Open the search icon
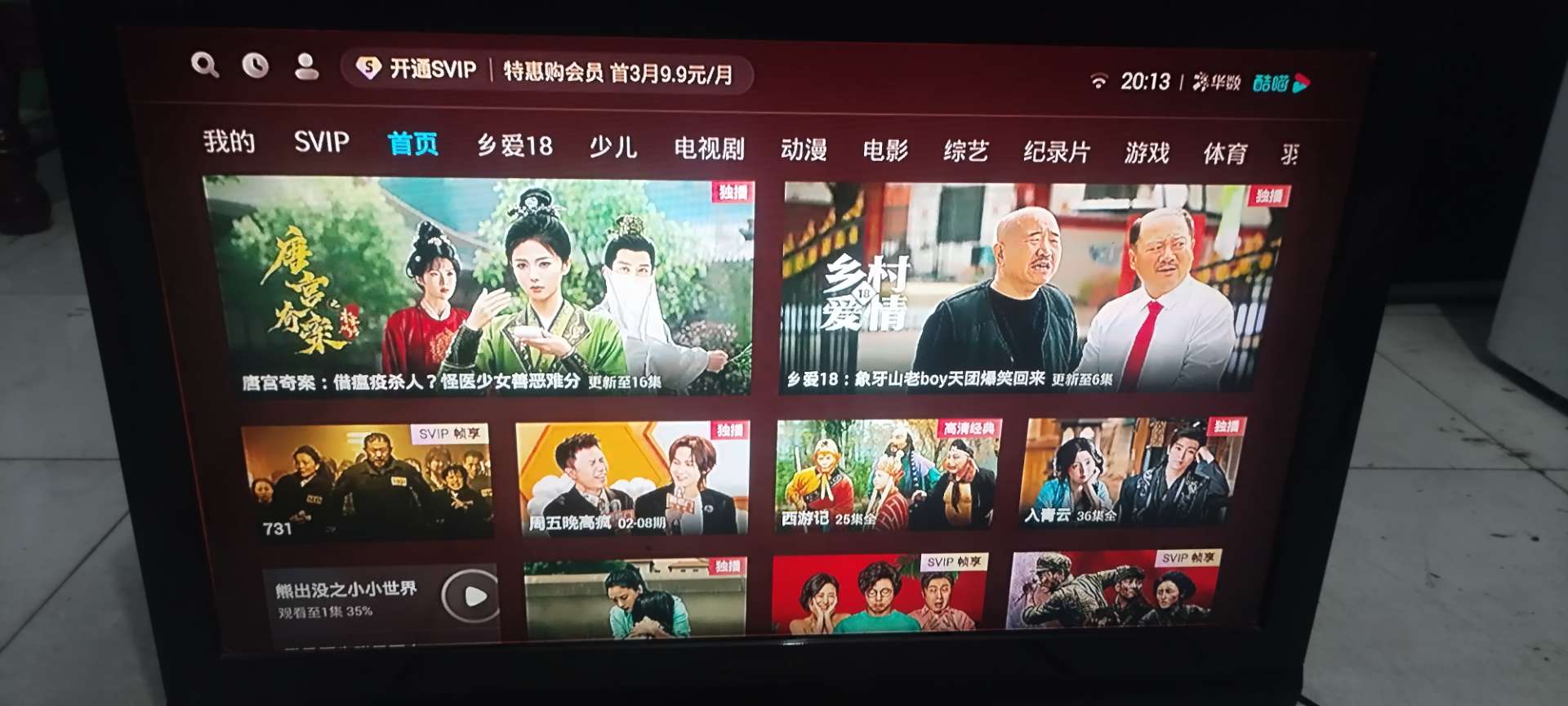Screen dimensions: 1568x706 [205, 65]
